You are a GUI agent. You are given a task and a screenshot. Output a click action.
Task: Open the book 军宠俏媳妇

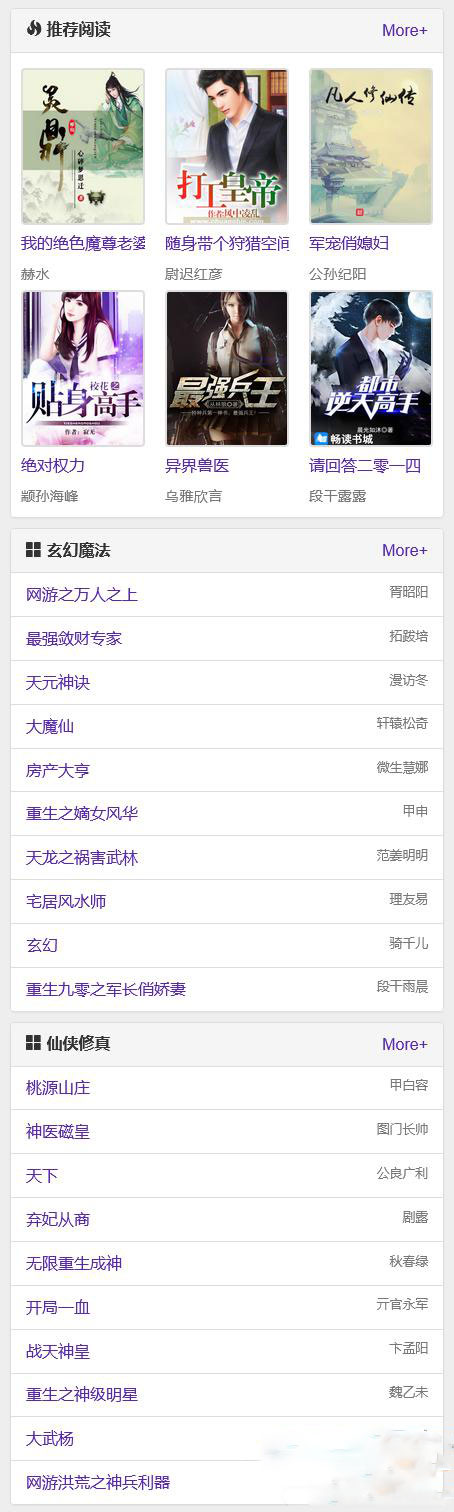[x=349, y=243]
